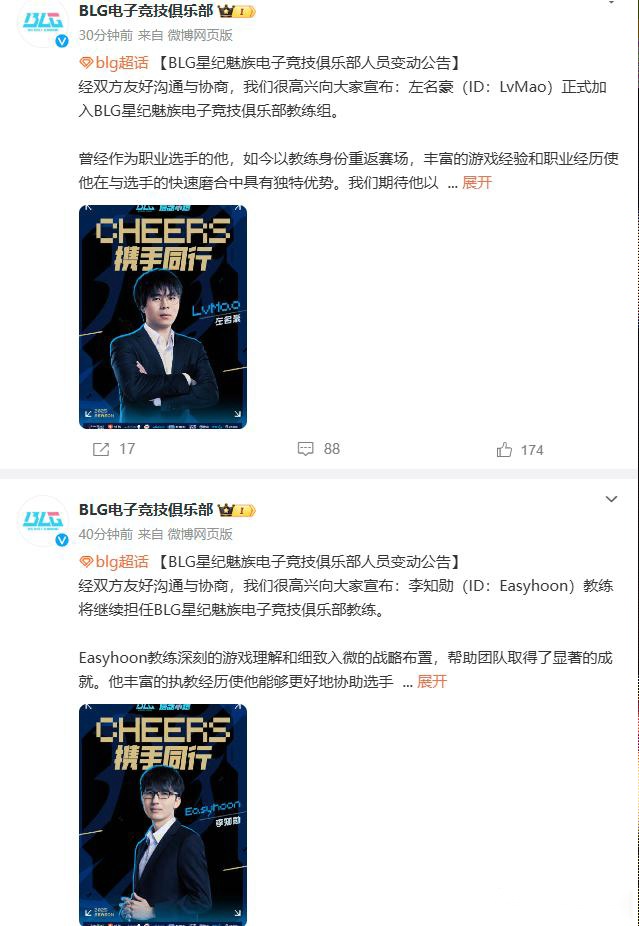Open the Easyhoon poster image
The image size is (639, 926).
[163, 815]
